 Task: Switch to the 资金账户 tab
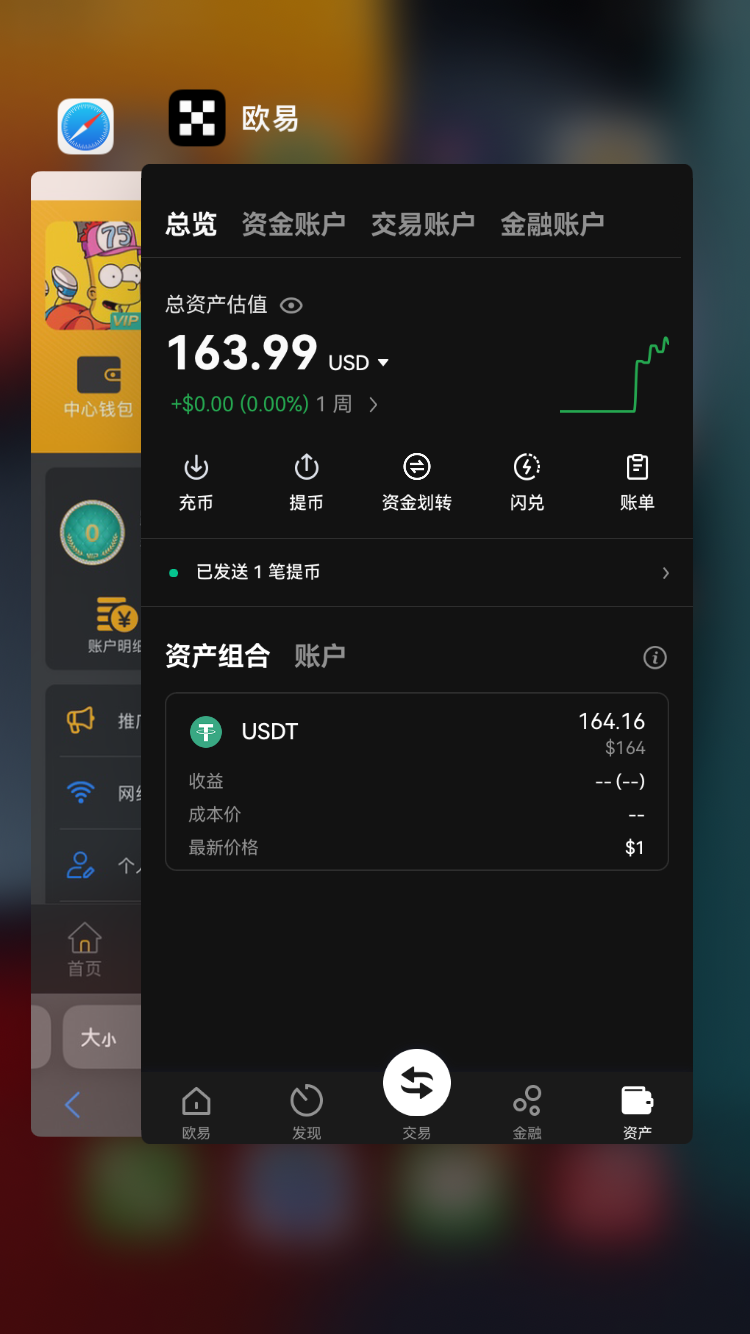(x=293, y=224)
